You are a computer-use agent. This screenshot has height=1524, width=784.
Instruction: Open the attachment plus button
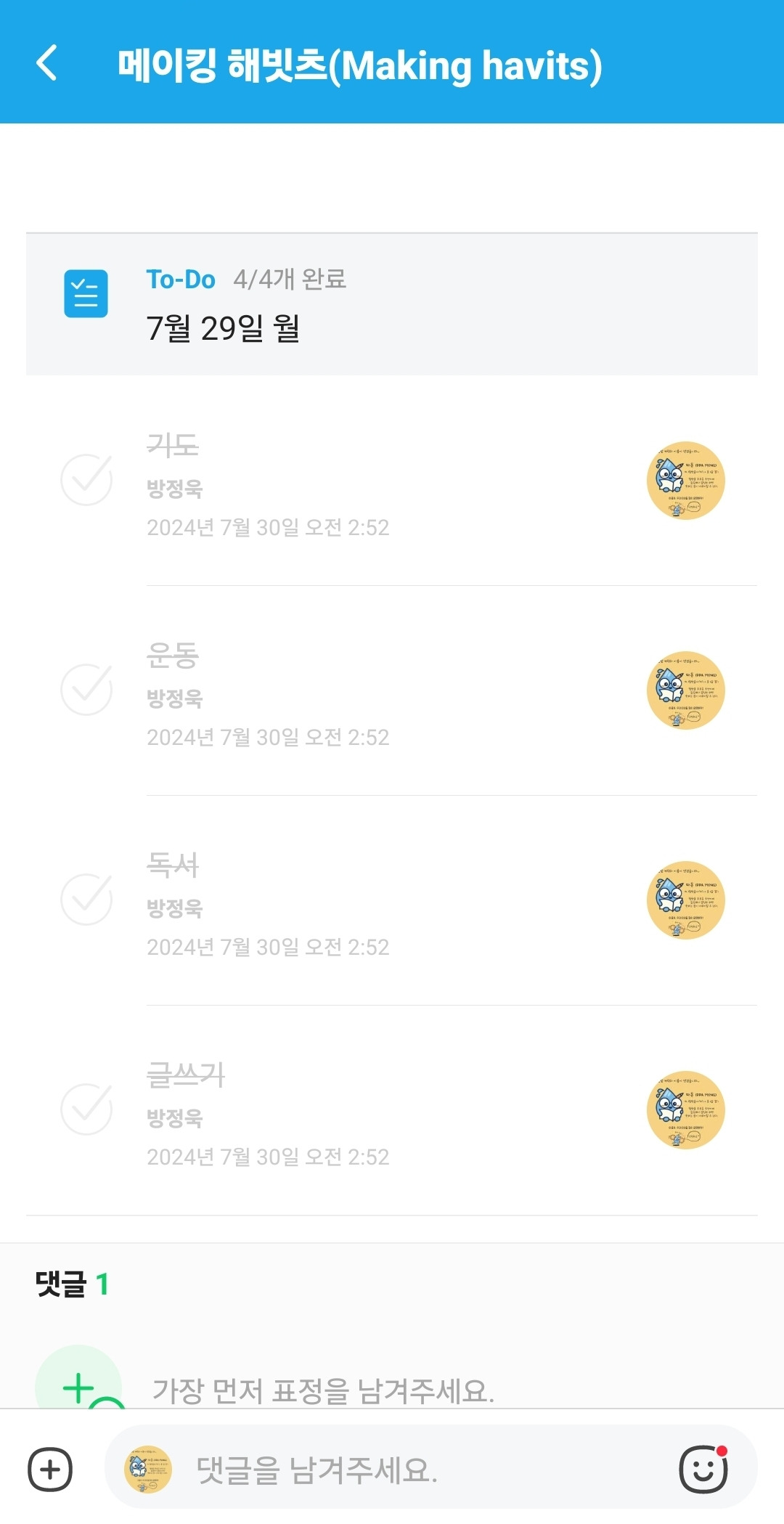click(50, 1470)
